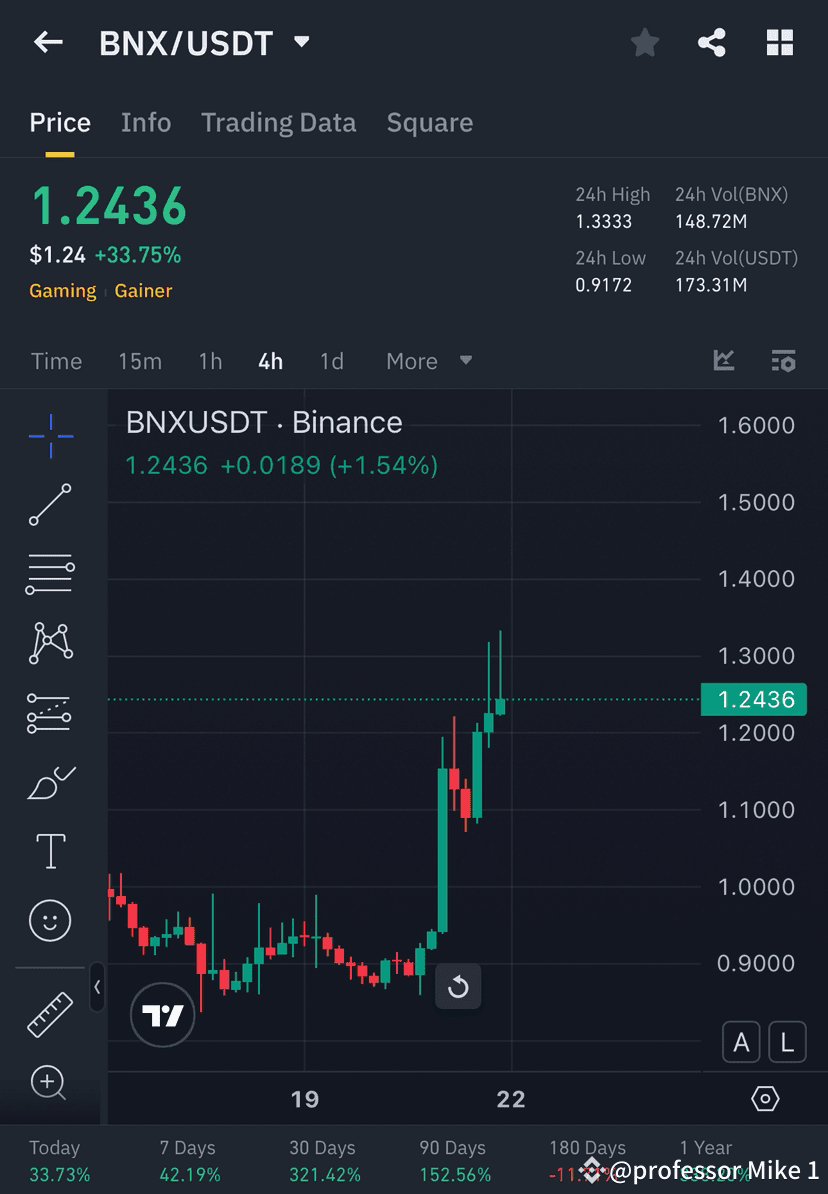Toggle auto scale with the A button
Viewport: 828px width, 1194px height.
pos(741,1041)
